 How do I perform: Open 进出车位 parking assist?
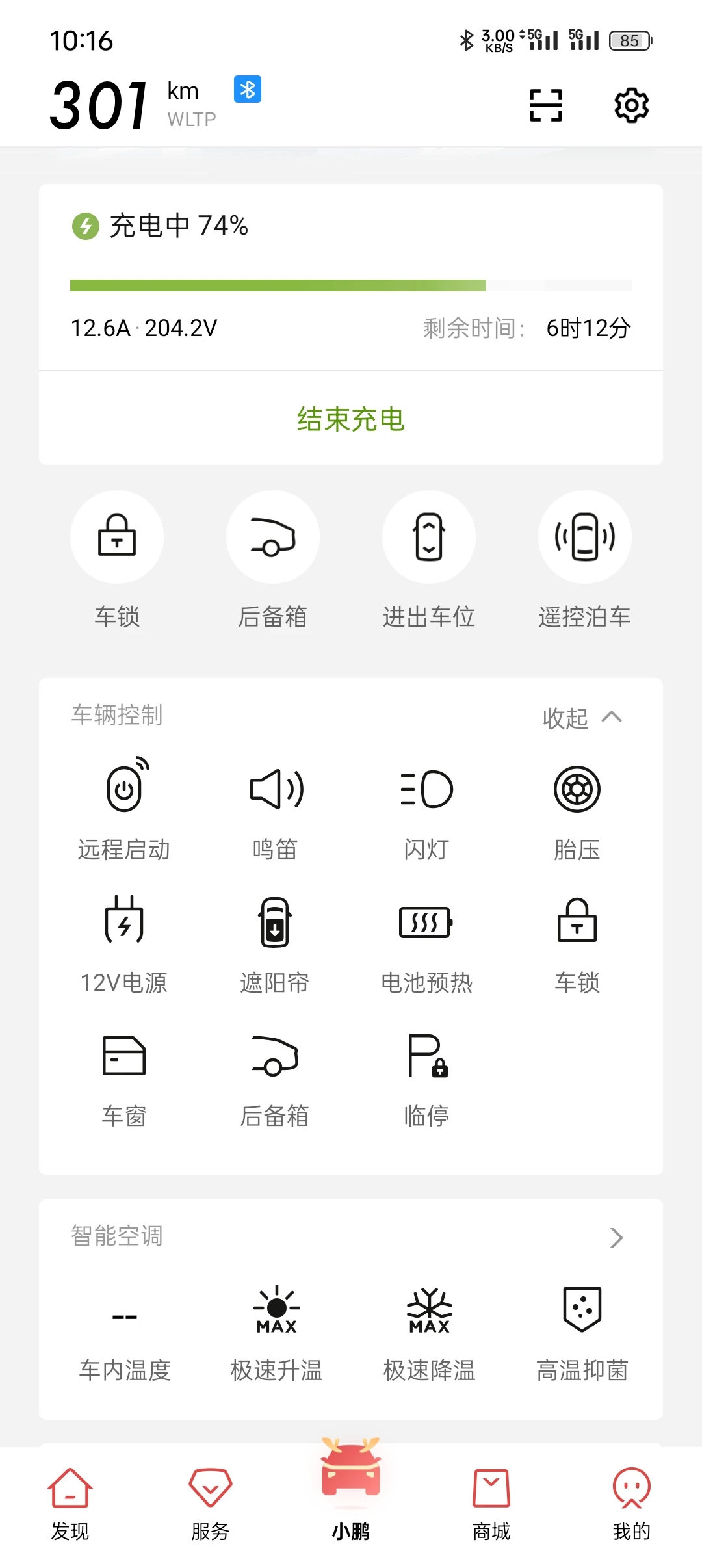[x=429, y=537]
